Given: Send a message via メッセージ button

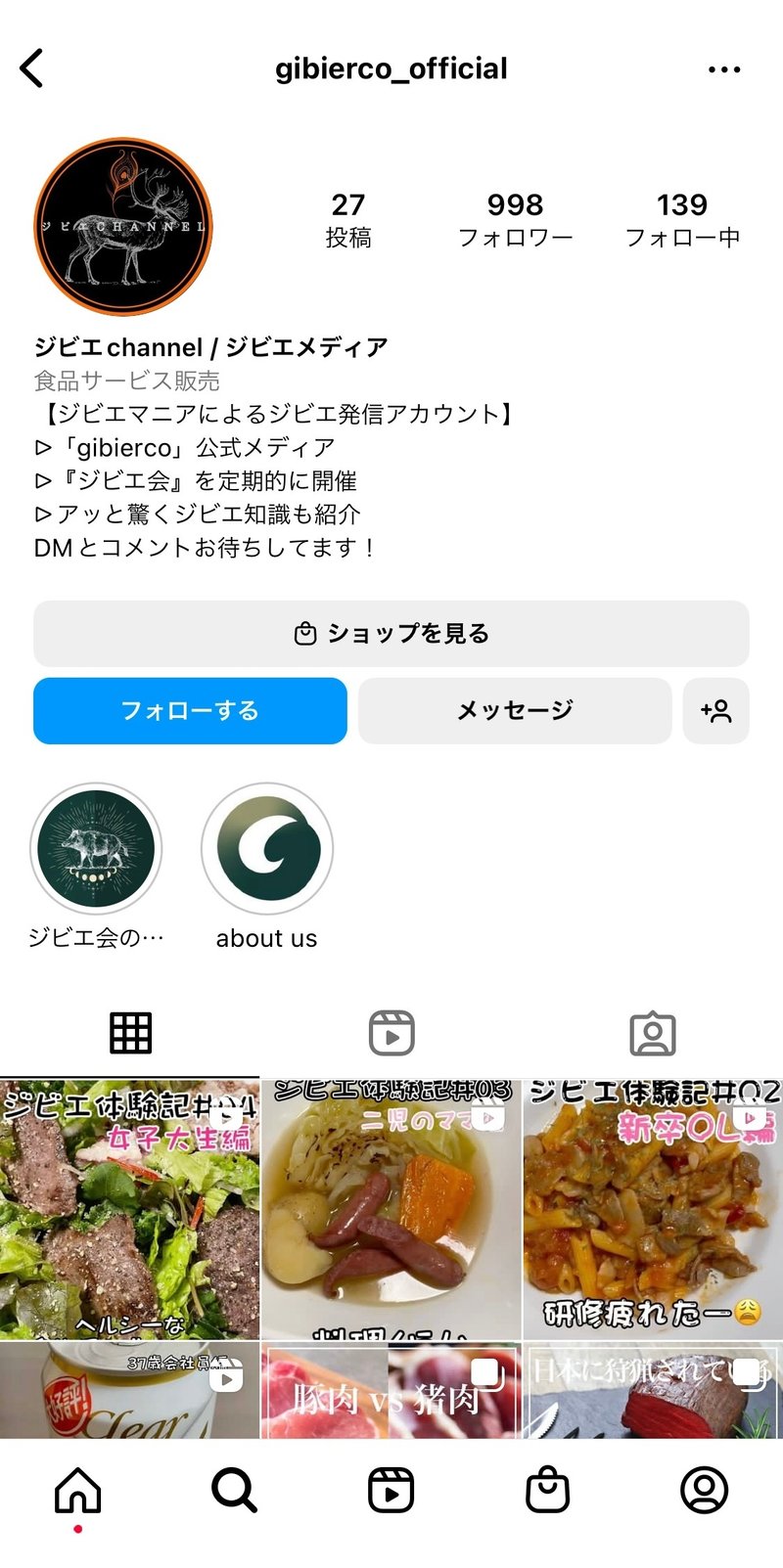Looking at the screenshot, I should coord(515,711).
